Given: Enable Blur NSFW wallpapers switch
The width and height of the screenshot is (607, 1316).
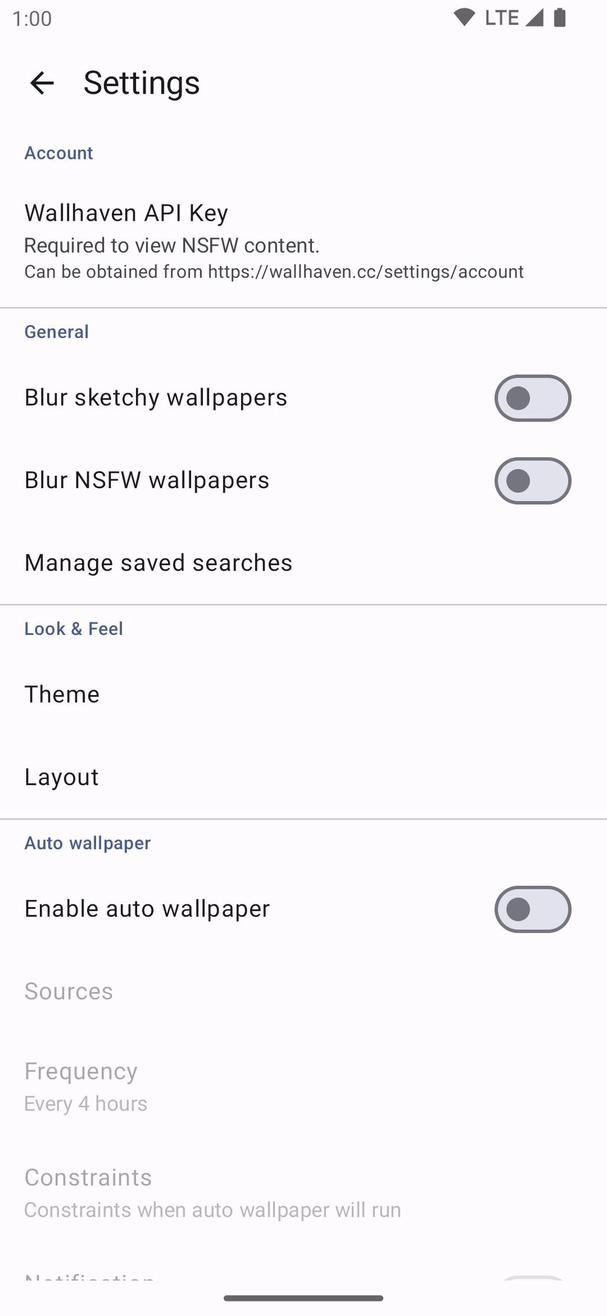Looking at the screenshot, I should (532, 481).
